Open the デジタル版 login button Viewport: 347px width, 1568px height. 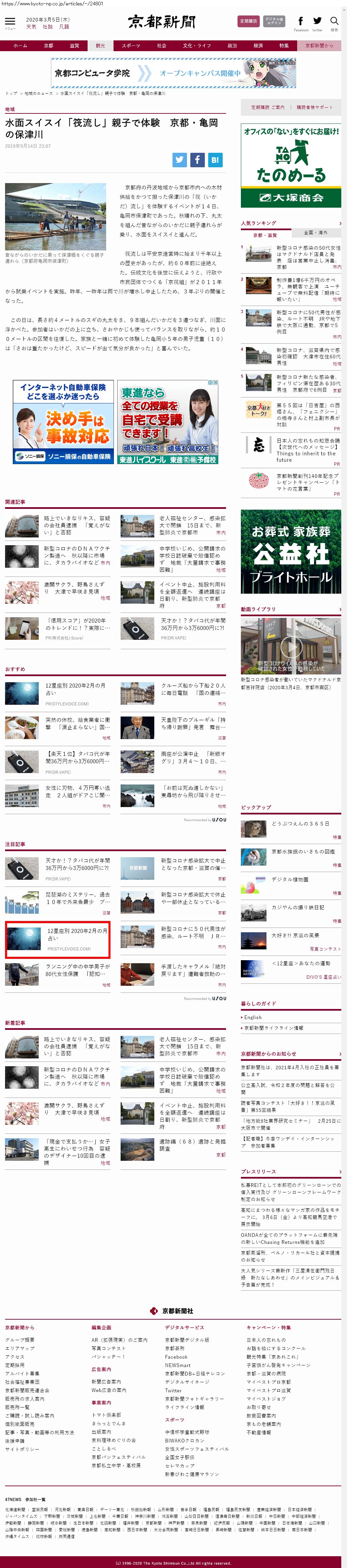(274, 21)
